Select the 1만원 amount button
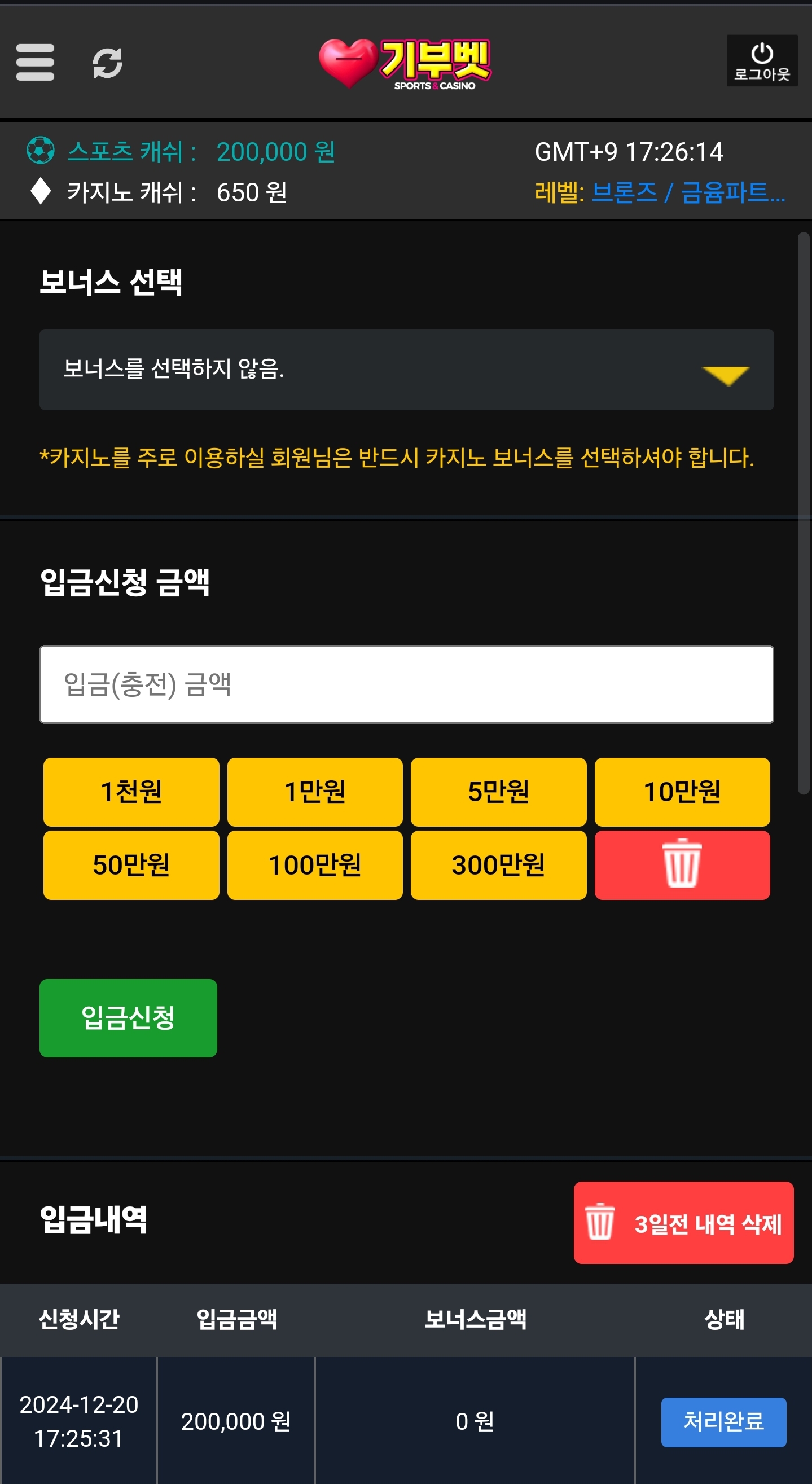Image resolution: width=812 pixels, height=1484 pixels. (x=315, y=792)
